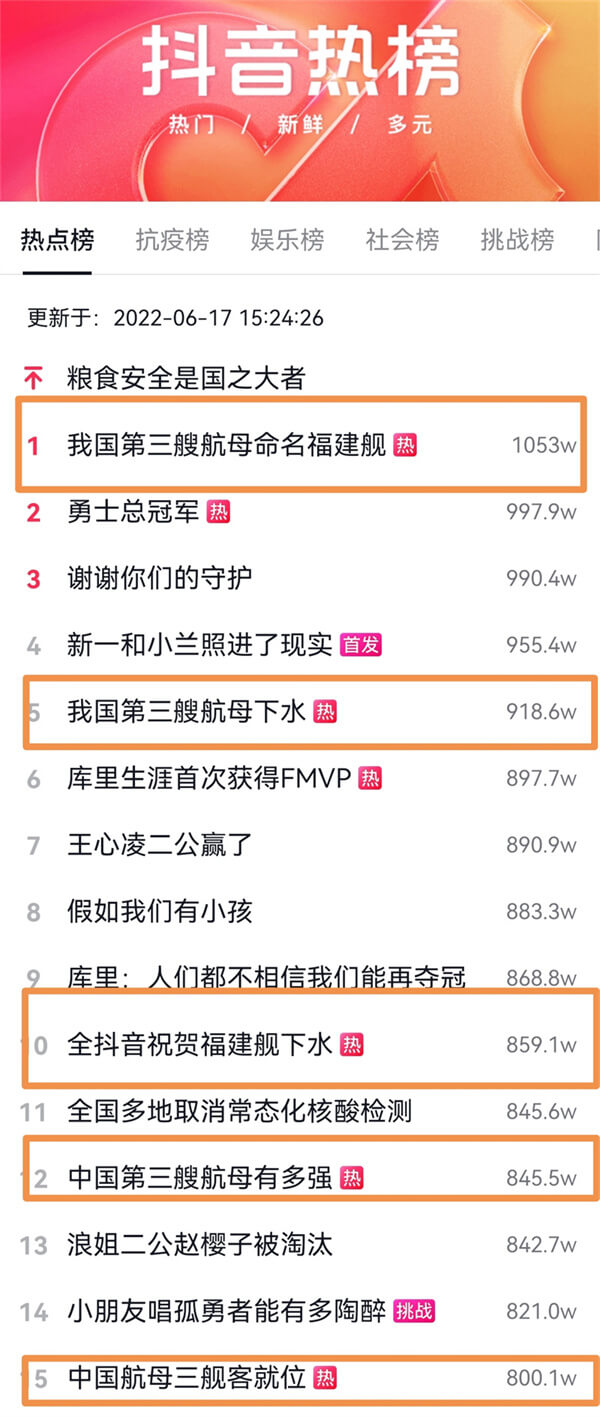View the 王心凌二公赢了 topic
This screenshot has height=1417, width=600.
[x=159, y=845]
